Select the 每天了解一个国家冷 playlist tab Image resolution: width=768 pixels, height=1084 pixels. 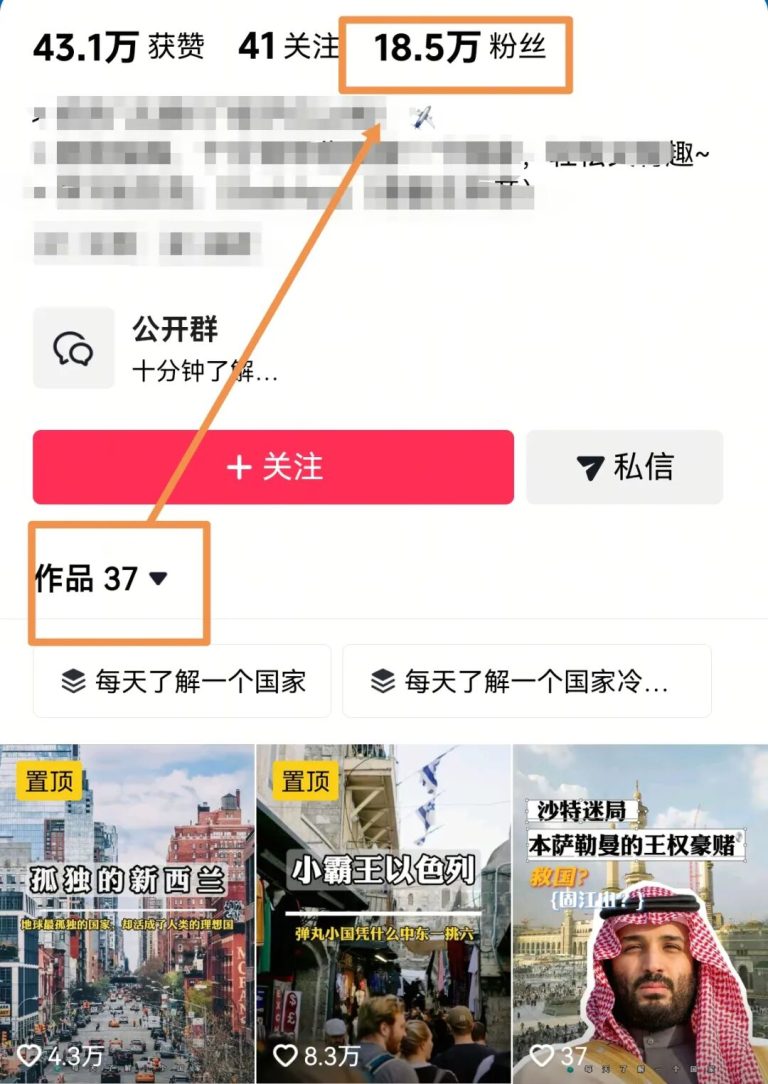(x=510, y=681)
